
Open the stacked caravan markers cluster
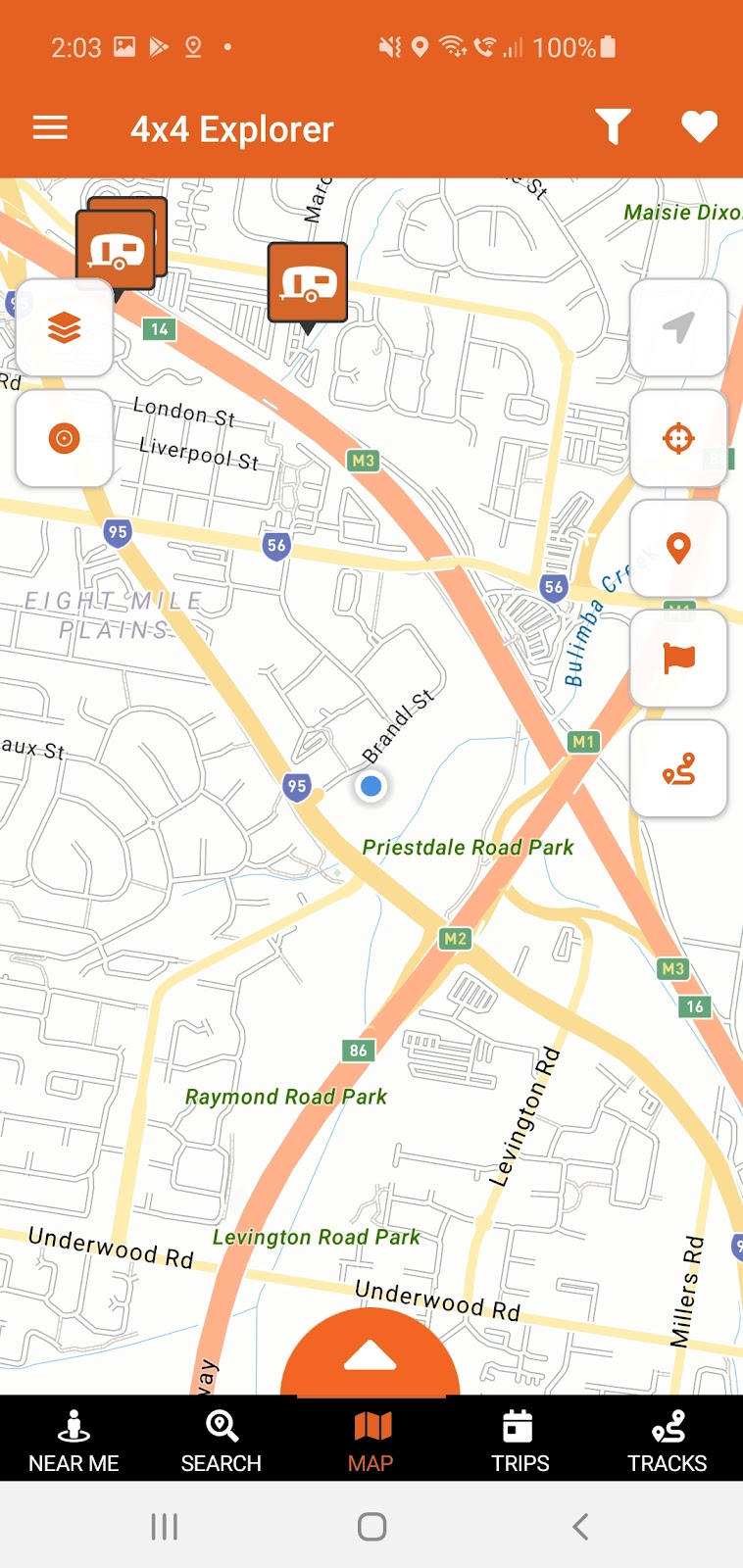(120, 245)
